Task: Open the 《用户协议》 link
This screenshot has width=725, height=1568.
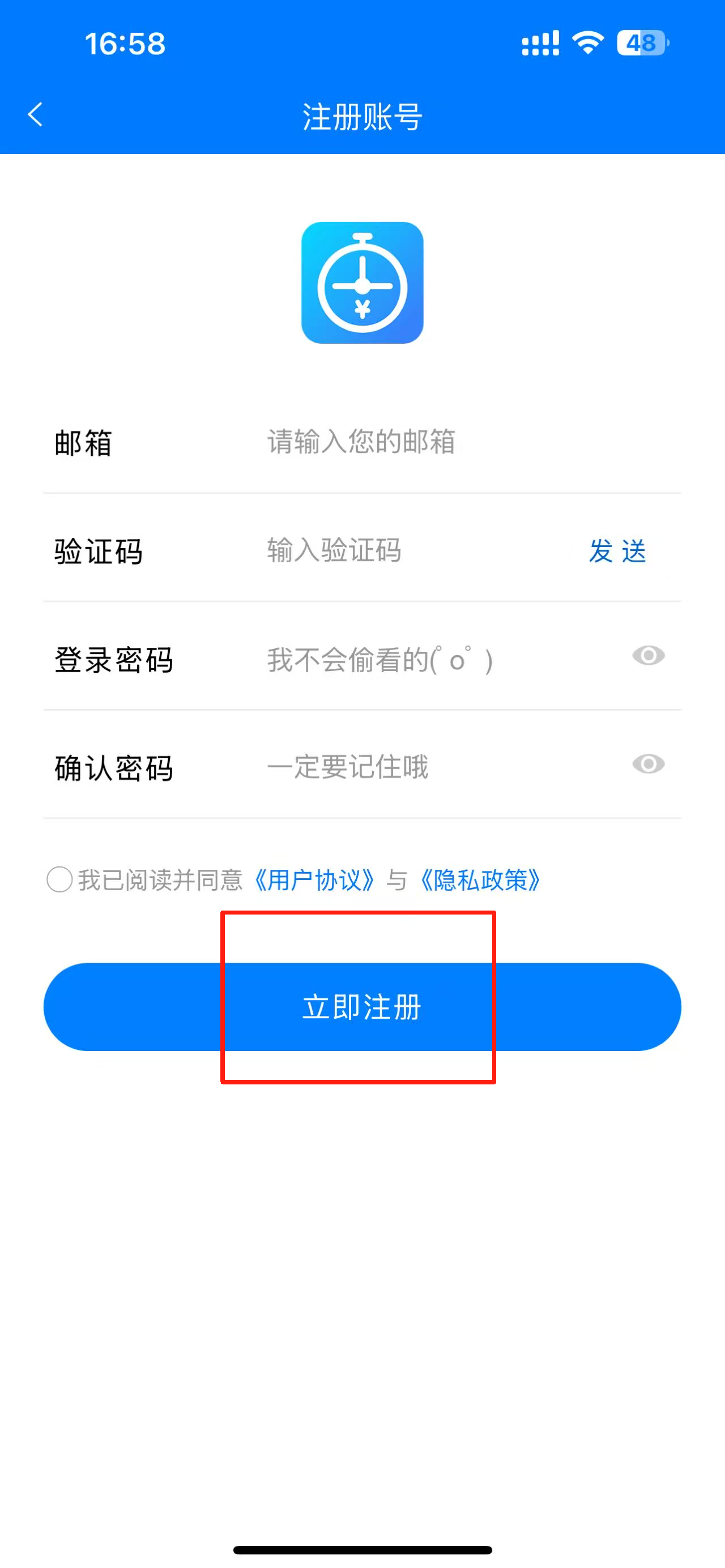Action: point(314,880)
